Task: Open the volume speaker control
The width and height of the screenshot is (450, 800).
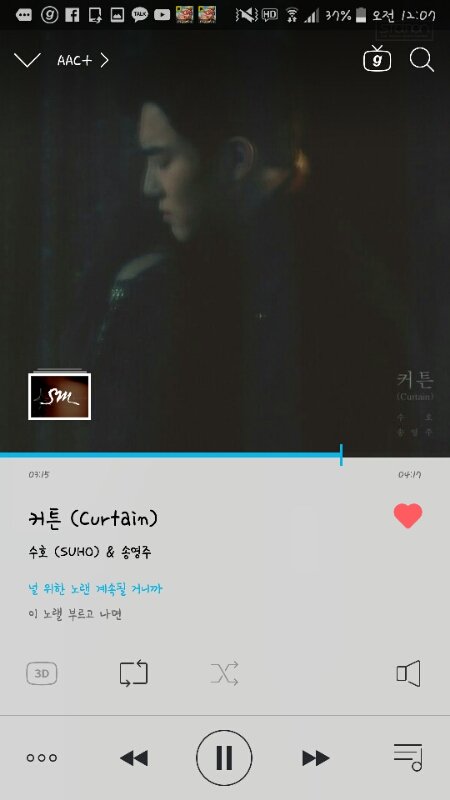Action: (409, 673)
